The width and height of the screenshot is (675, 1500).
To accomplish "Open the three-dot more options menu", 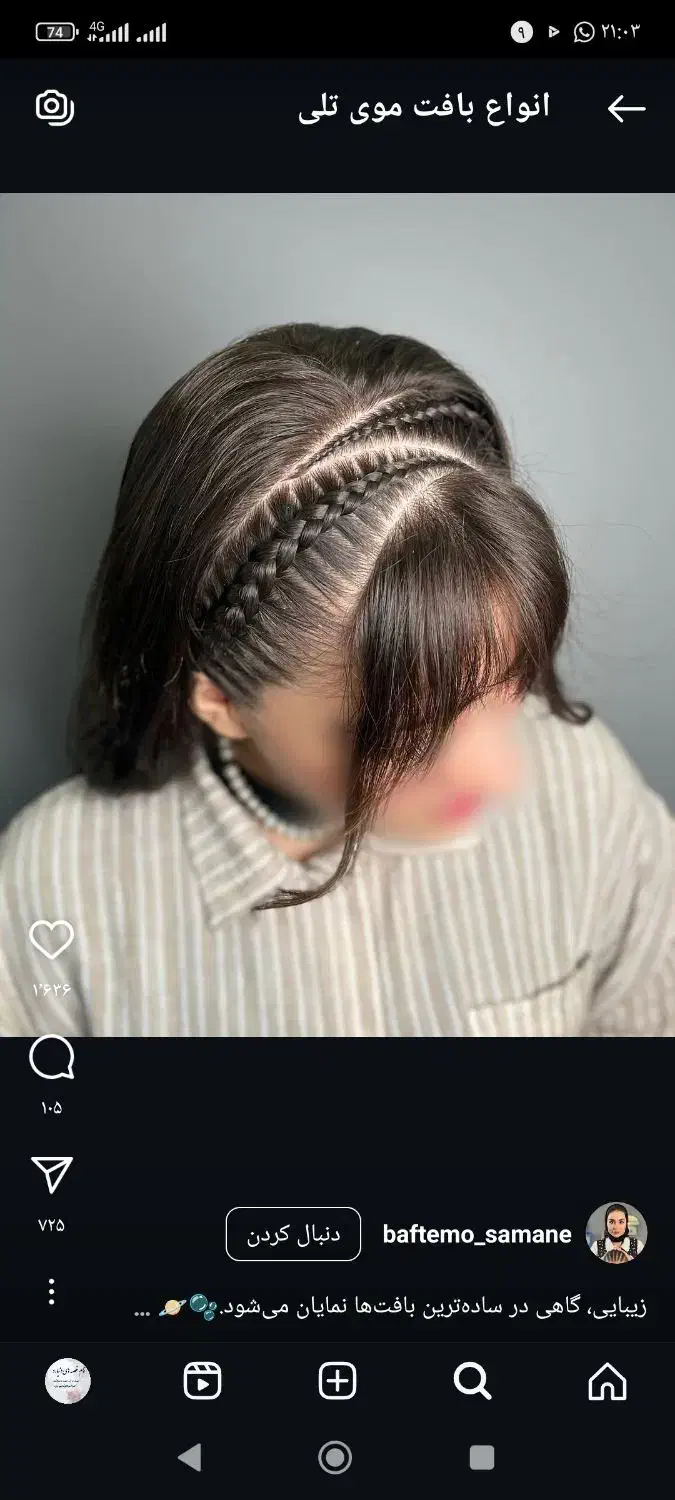I will tap(51, 1291).
